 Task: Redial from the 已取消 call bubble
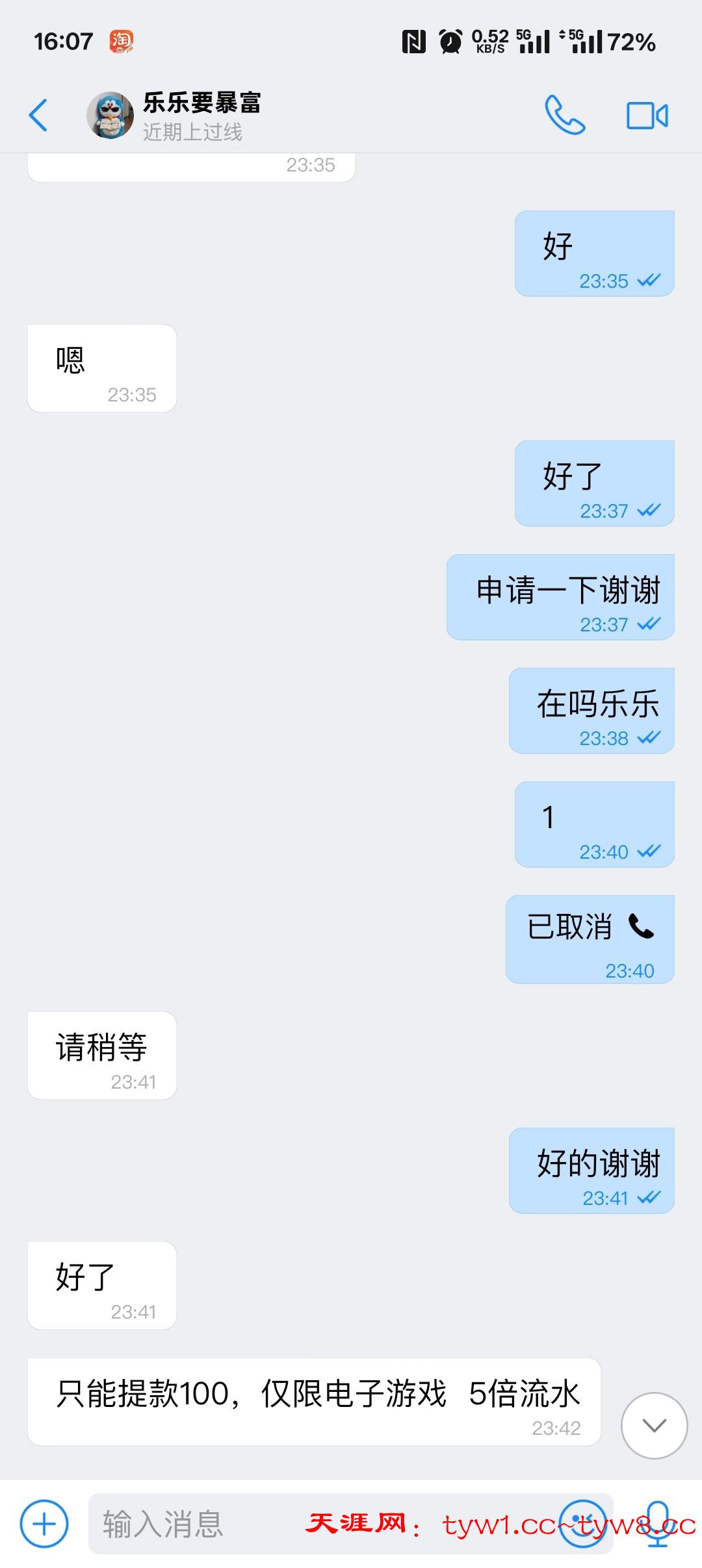(x=590, y=939)
